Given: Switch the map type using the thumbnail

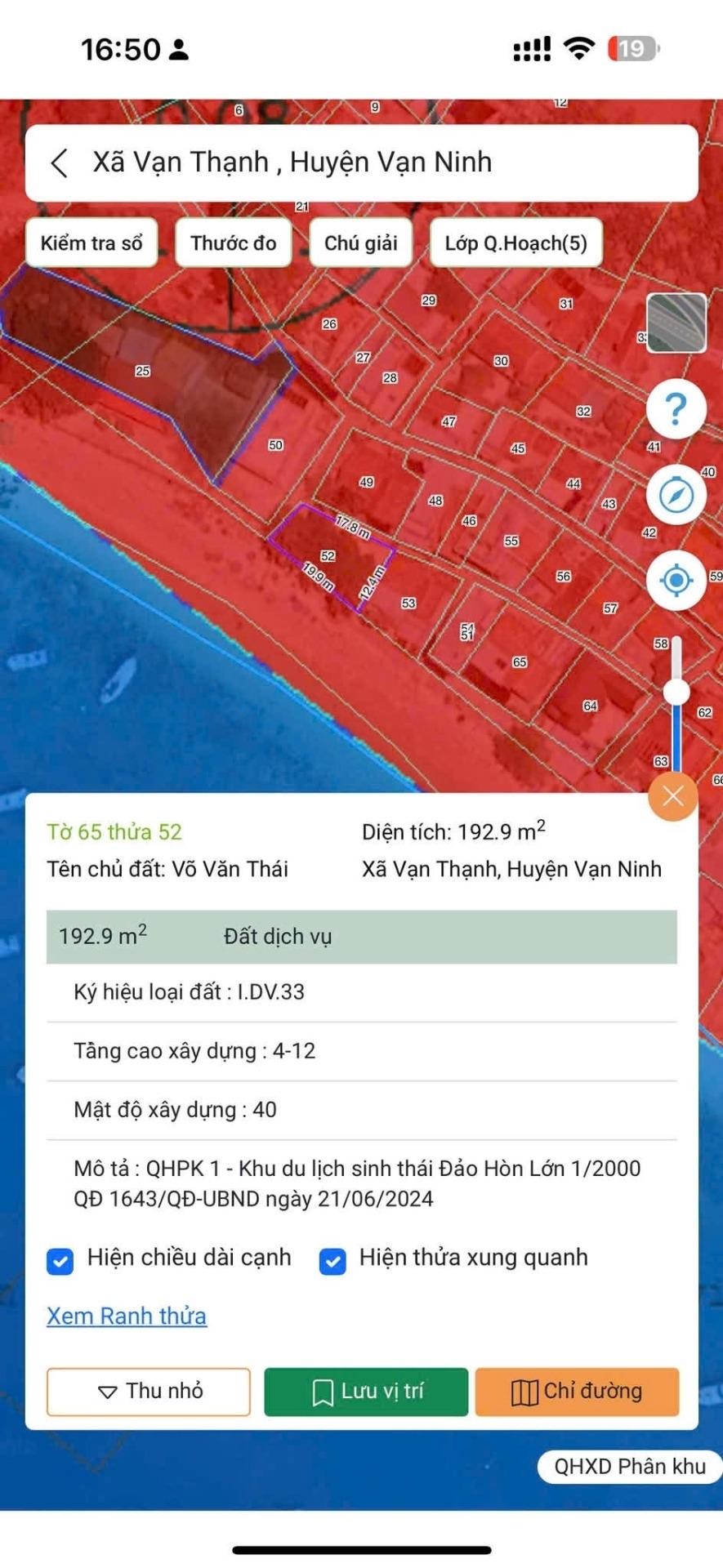Looking at the screenshot, I should [676, 323].
